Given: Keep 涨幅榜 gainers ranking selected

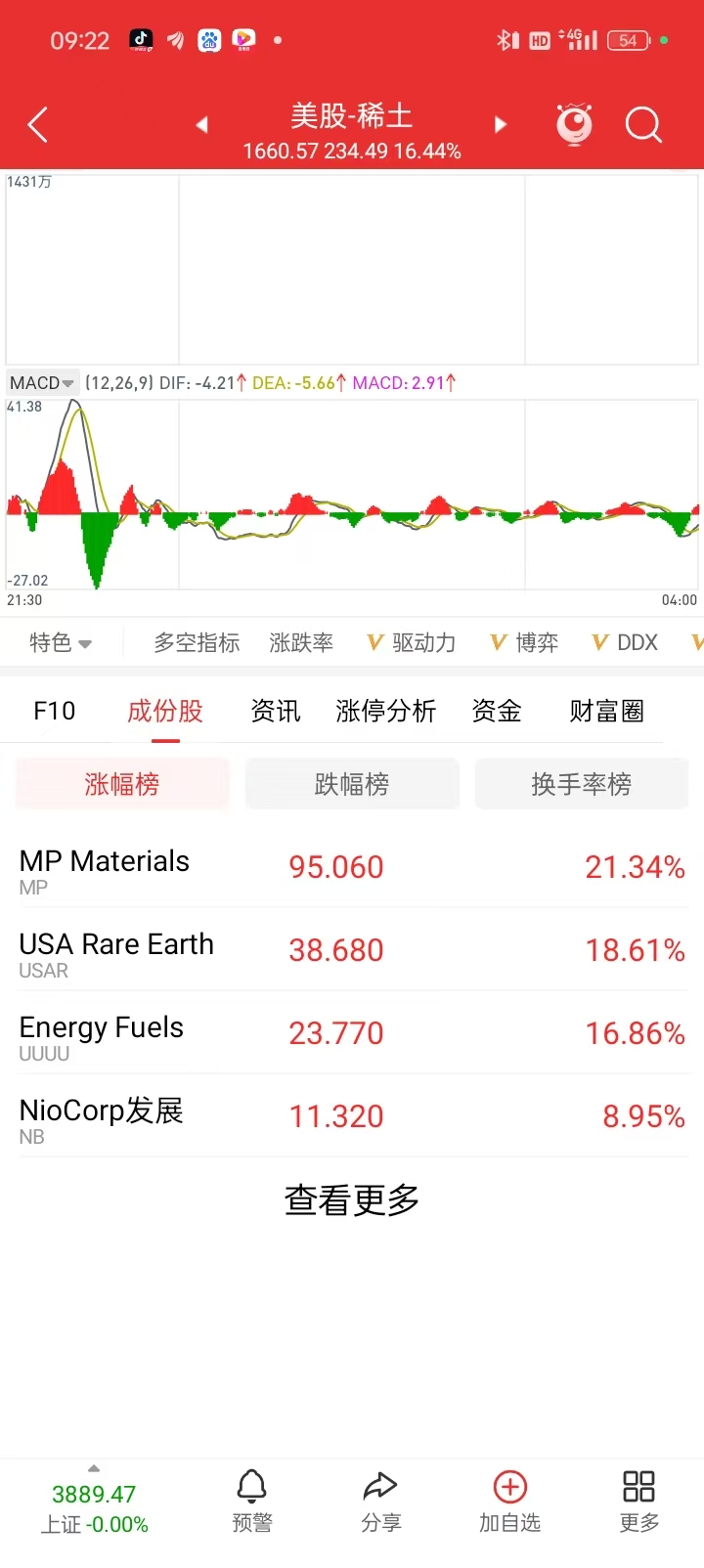Looking at the screenshot, I should click(x=121, y=783).
